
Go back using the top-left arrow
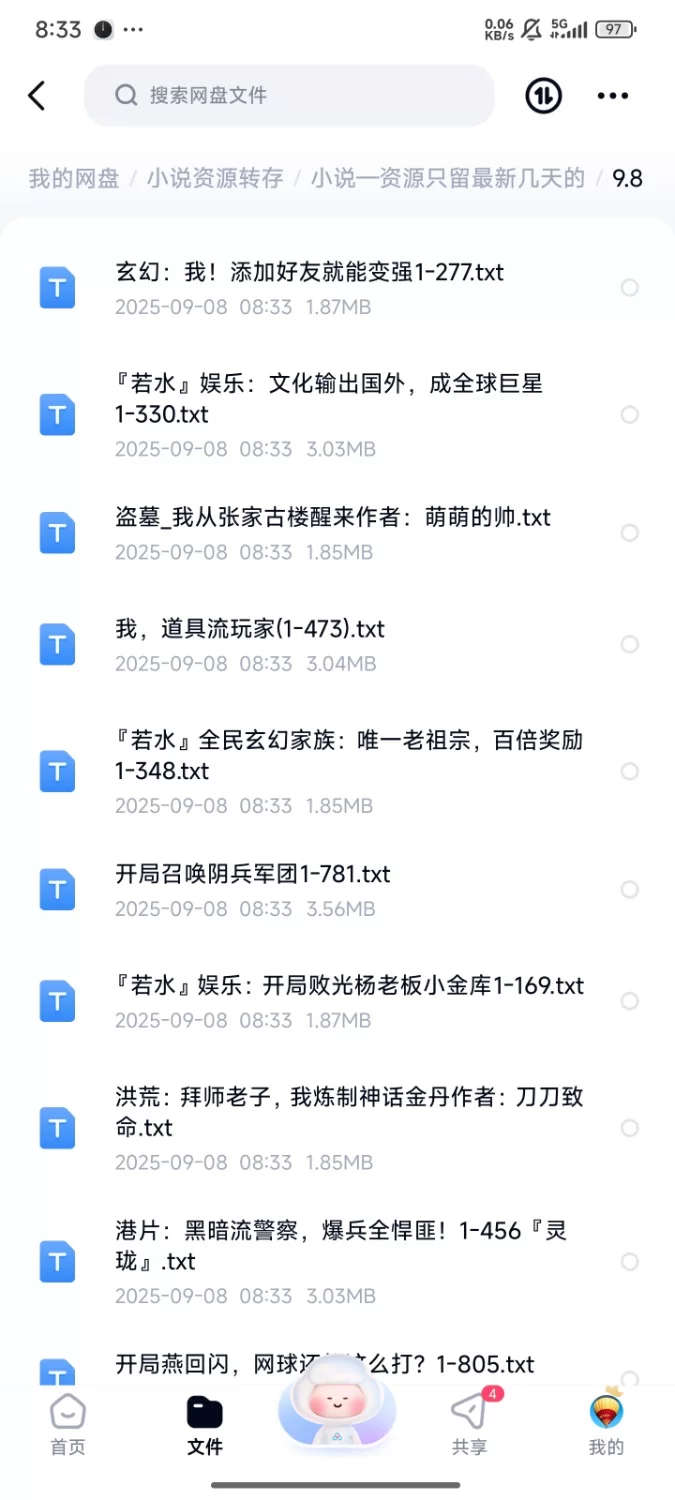[37, 96]
